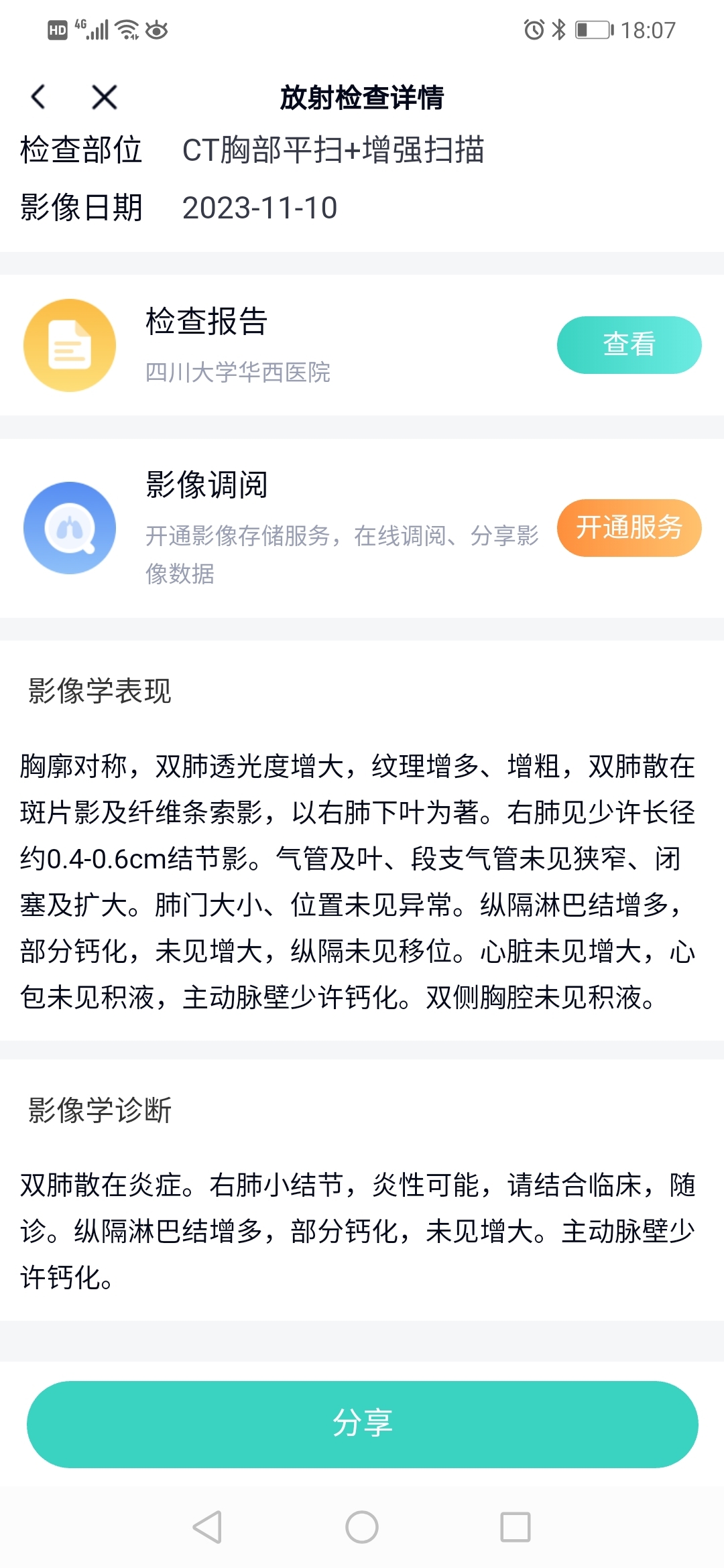724x1568 pixels.
Task: Close the page with the X icon
Action: tap(105, 97)
